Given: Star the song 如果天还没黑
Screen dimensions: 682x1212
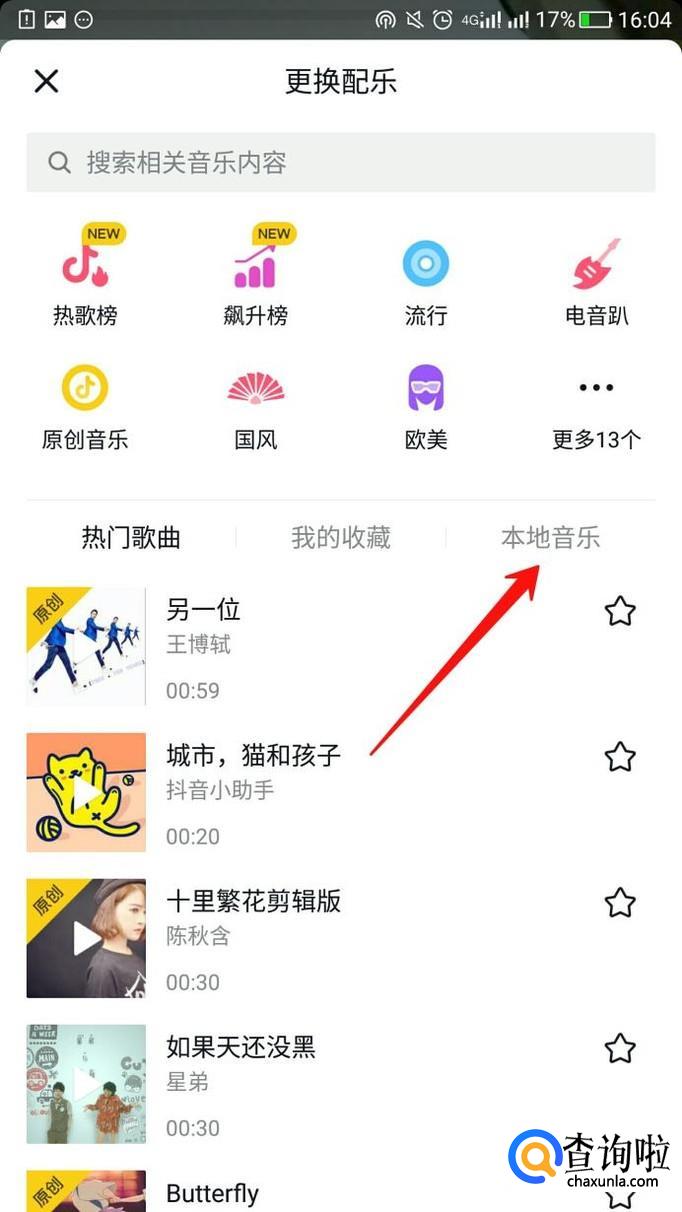Looking at the screenshot, I should coord(620,1049).
